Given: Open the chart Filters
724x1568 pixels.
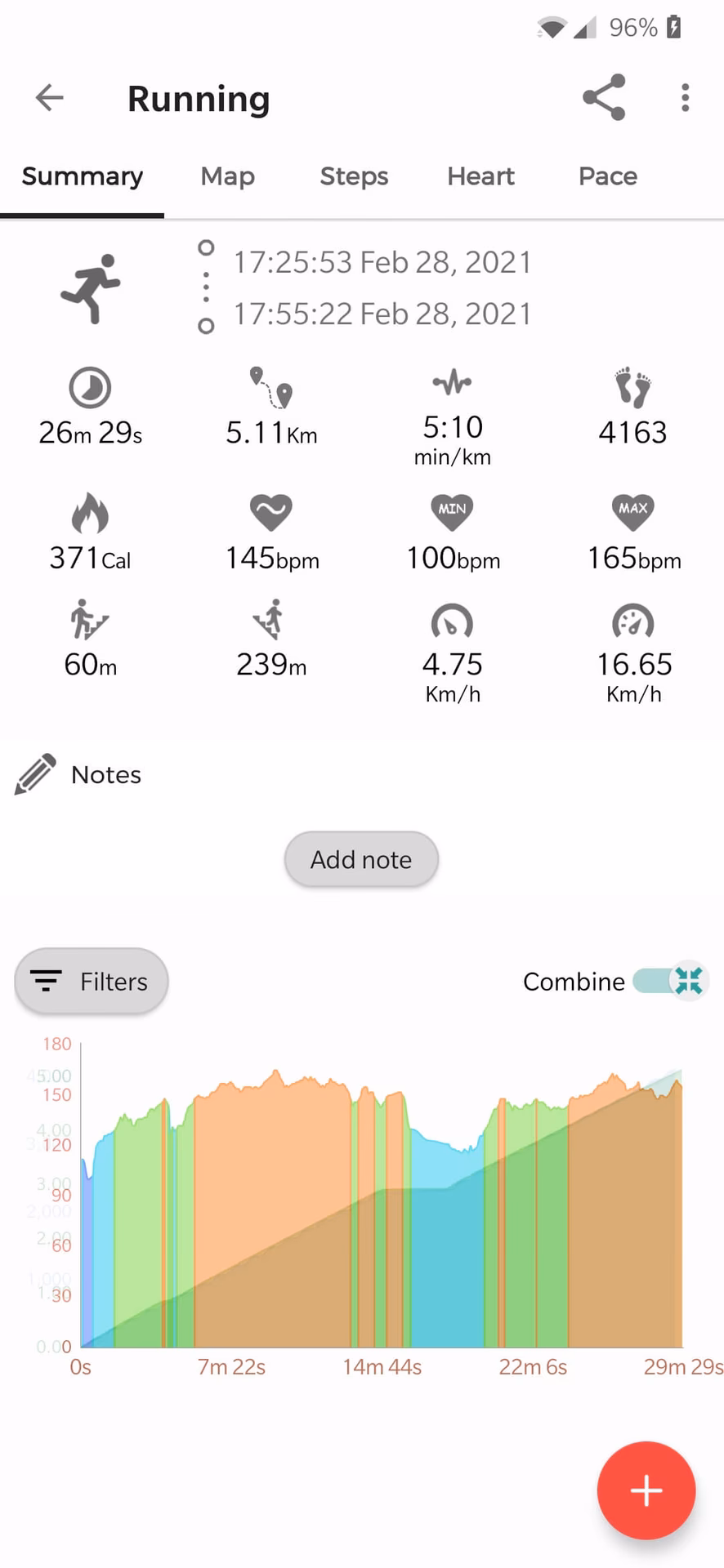Looking at the screenshot, I should click(x=92, y=981).
